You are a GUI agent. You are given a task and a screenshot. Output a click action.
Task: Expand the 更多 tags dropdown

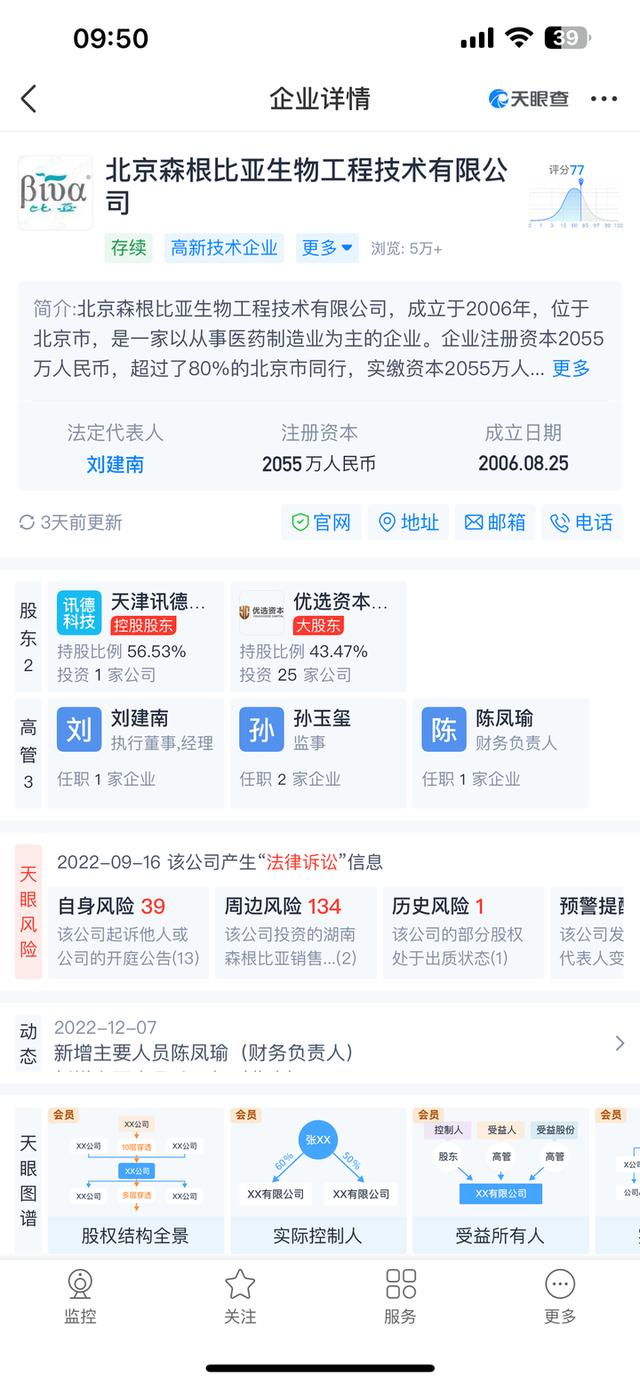pyautogui.click(x=327, y=248)
